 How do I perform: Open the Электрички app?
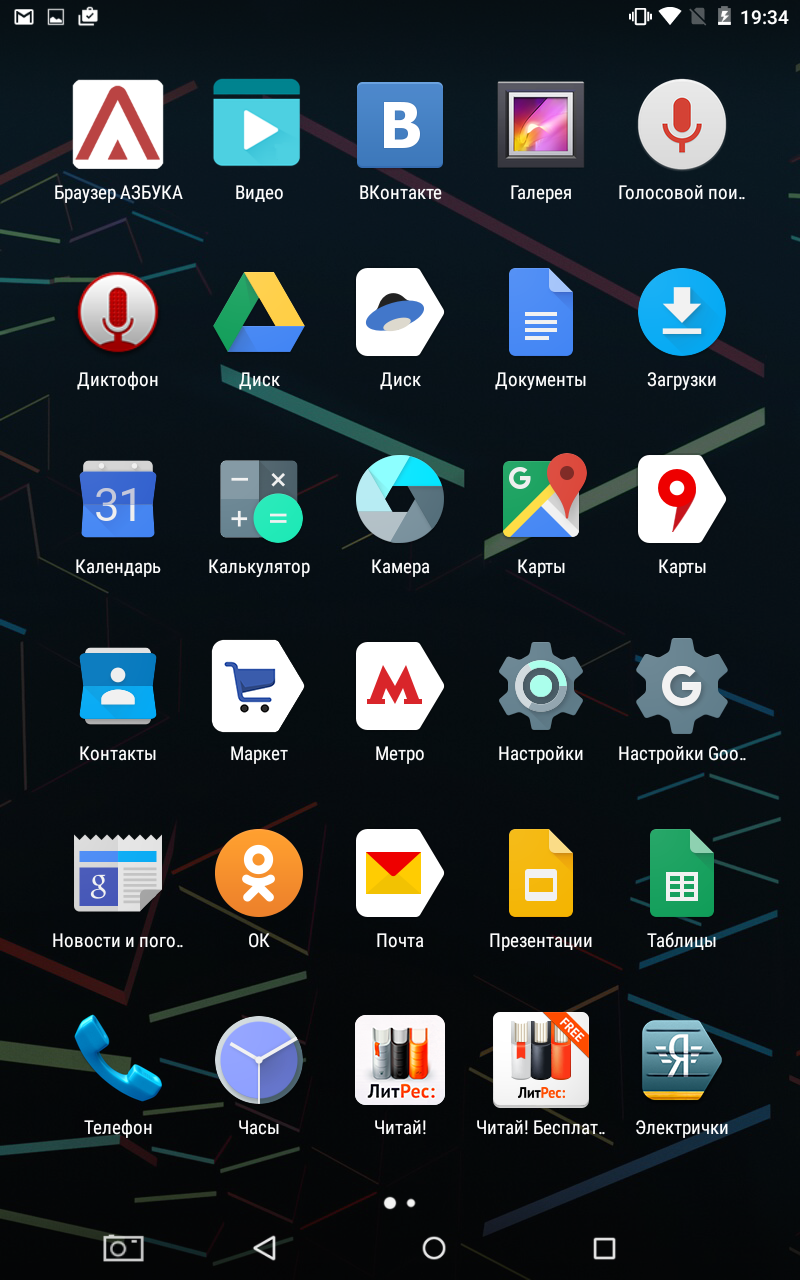tap(682, 1060)
